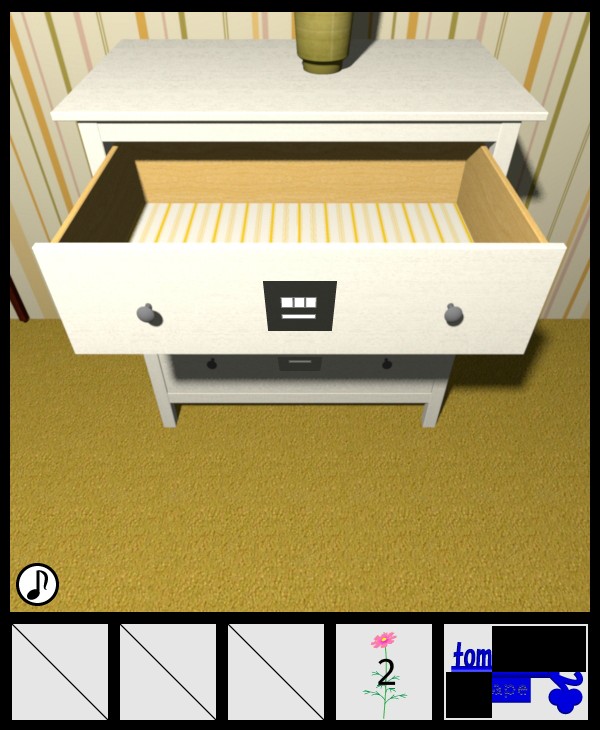Tap the black panel on the open drawer
The width and height of the screenshot is (600, 730).
(x=299, y=305)
